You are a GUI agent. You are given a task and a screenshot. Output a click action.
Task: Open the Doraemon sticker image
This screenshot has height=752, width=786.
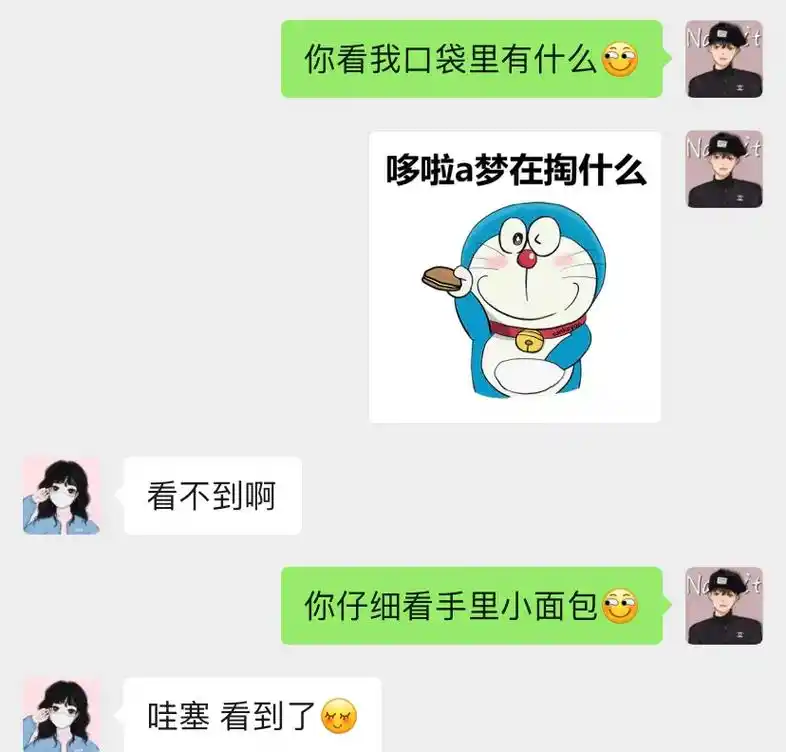[x=514, y=277]
